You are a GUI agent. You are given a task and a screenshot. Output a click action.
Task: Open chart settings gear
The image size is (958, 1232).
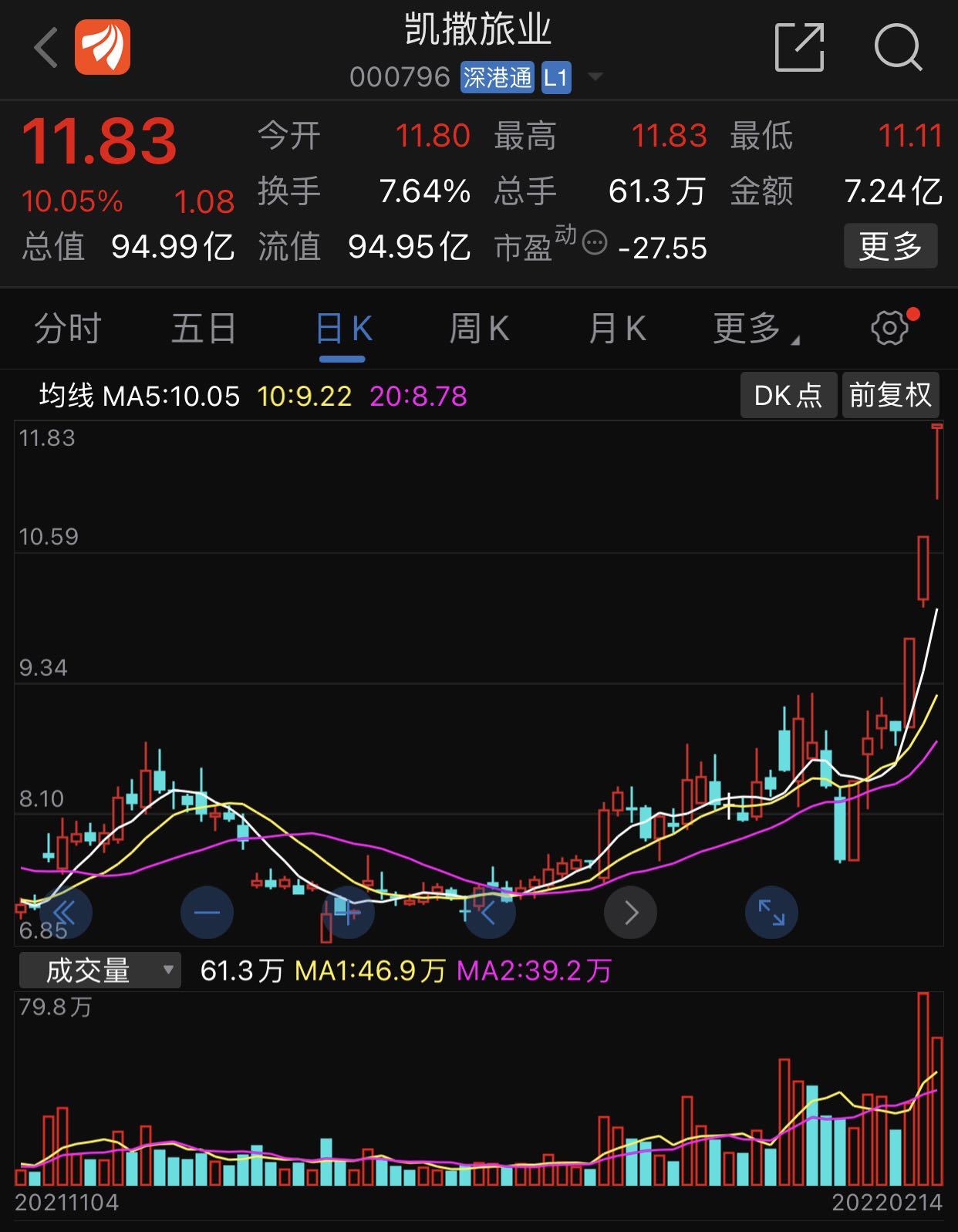click(x=890, y=329)
